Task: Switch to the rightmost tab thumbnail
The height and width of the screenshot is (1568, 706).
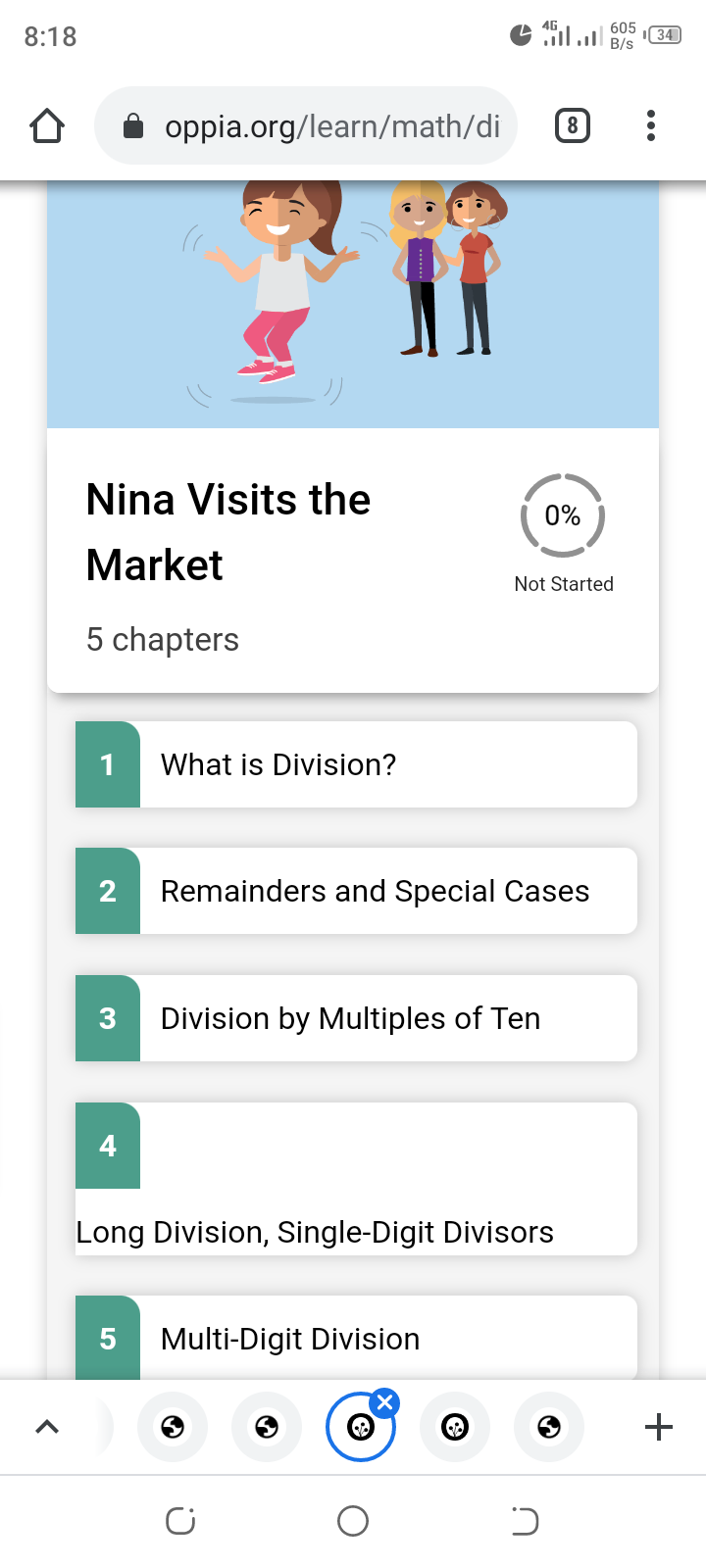Action: point(549,1427)
